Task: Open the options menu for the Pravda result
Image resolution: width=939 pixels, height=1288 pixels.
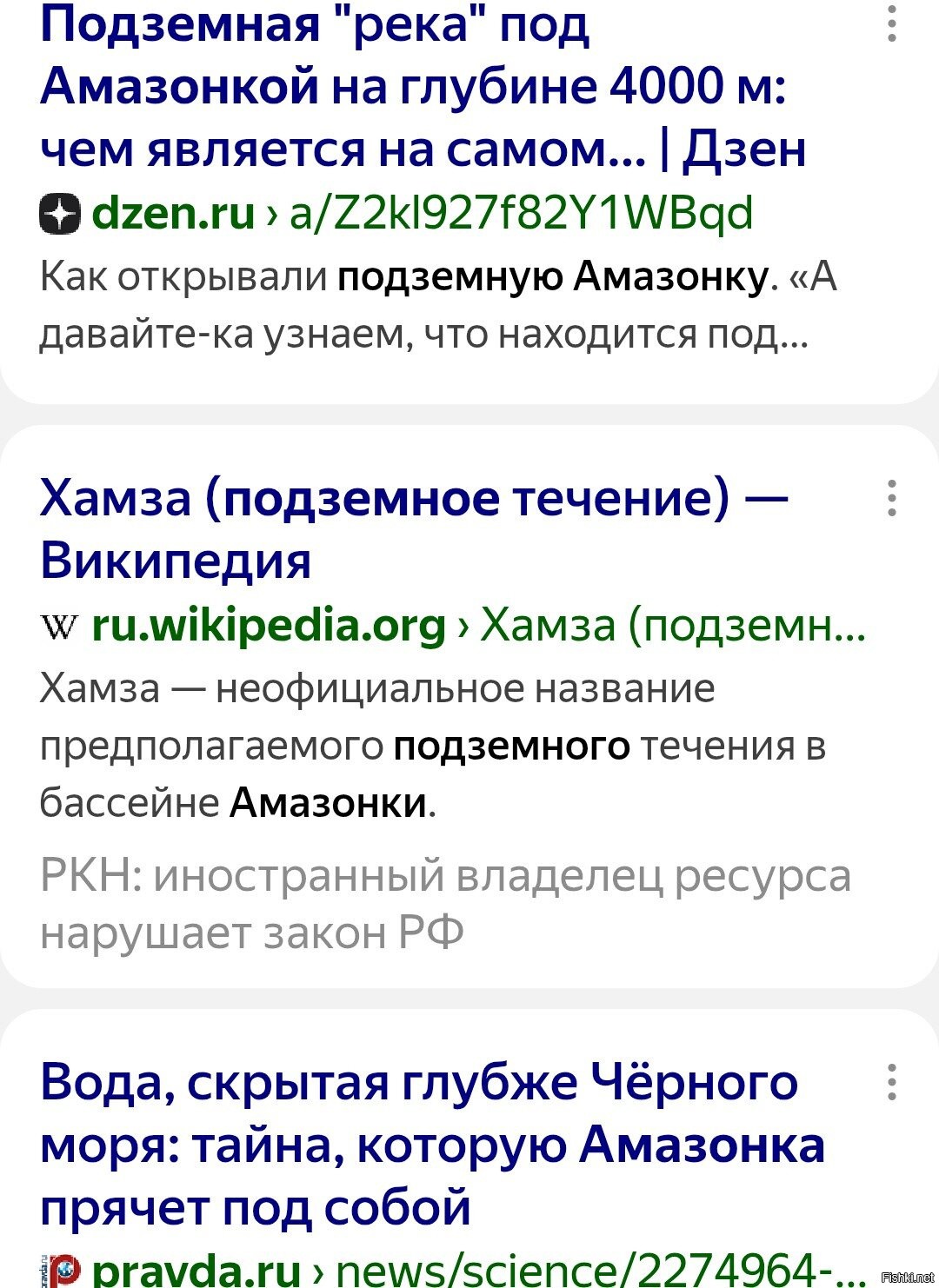Action: 891,1083
